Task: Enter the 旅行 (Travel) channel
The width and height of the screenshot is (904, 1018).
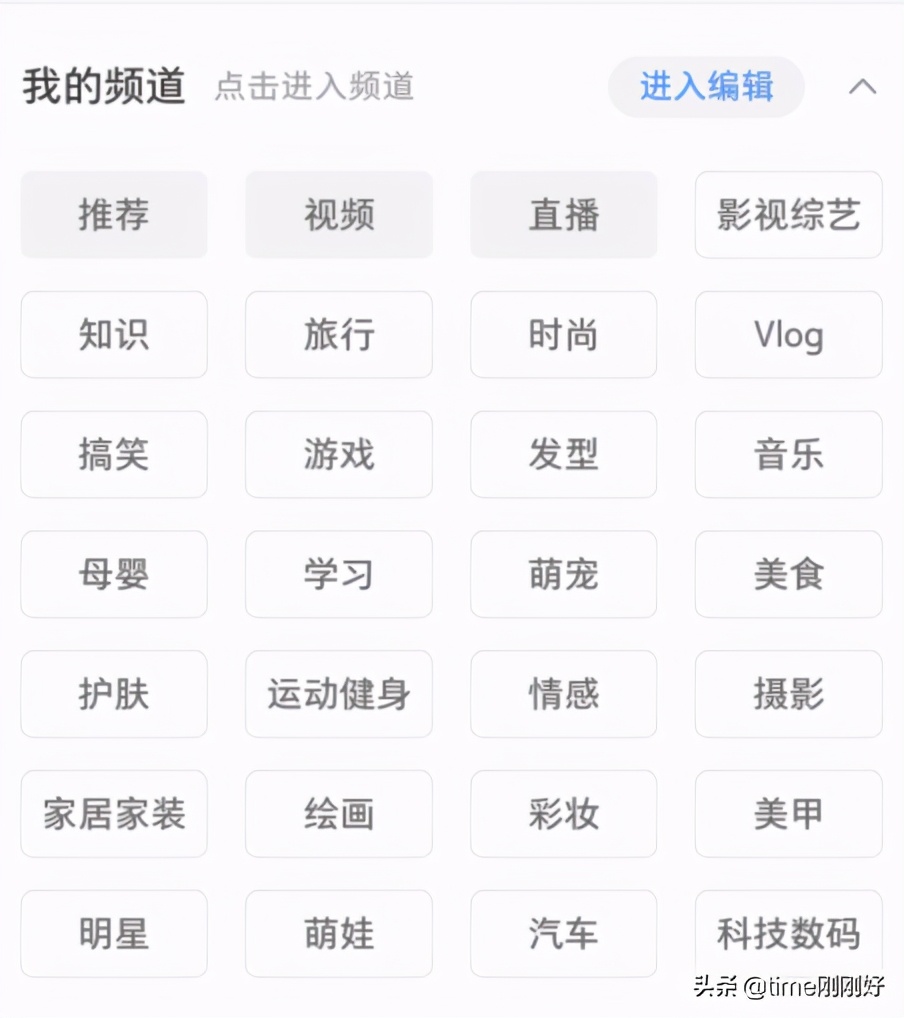Action: point(338,335)
